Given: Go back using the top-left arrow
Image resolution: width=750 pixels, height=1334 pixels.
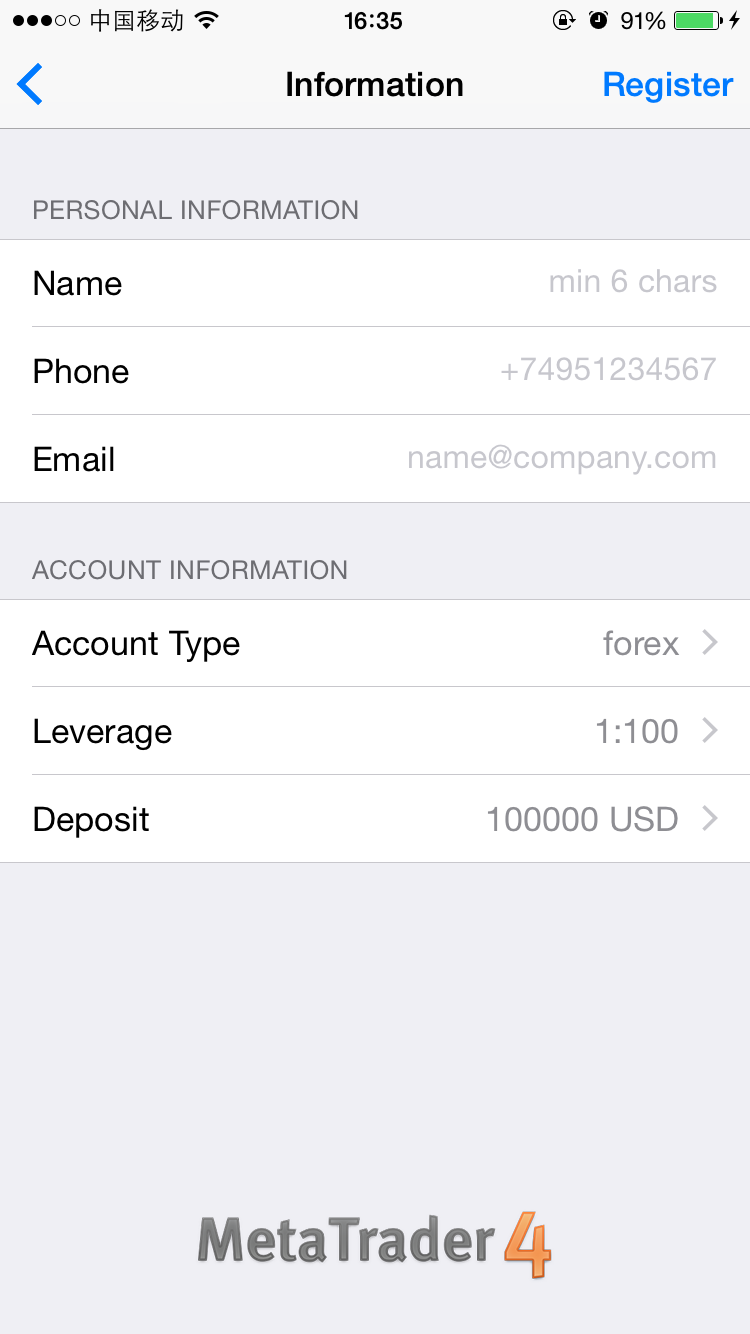Looking at the screenshot, I should [x=31, y=85].
